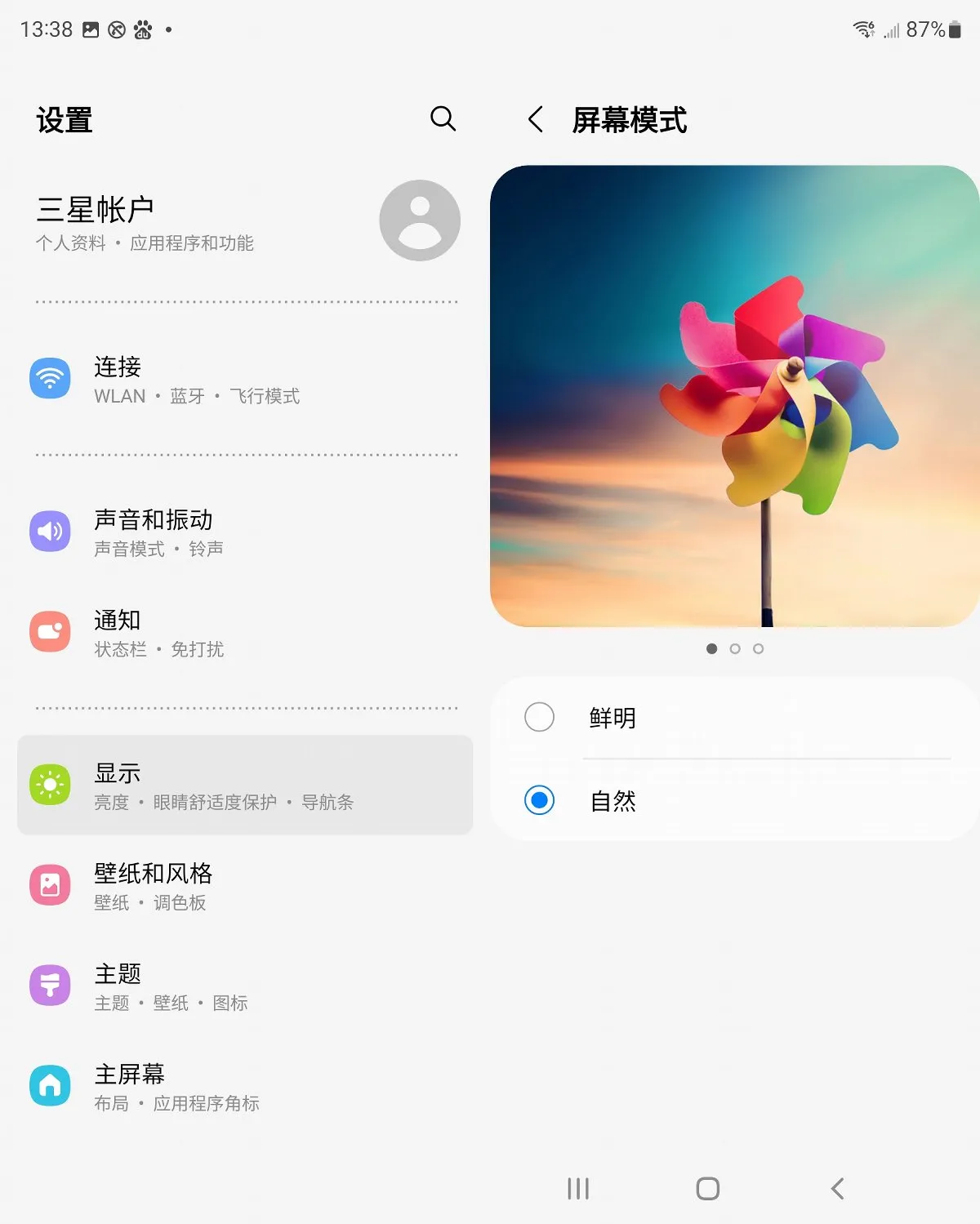The image size is (980, 1224).
Task: Tap the system home button
Action: coord(707,1188)
